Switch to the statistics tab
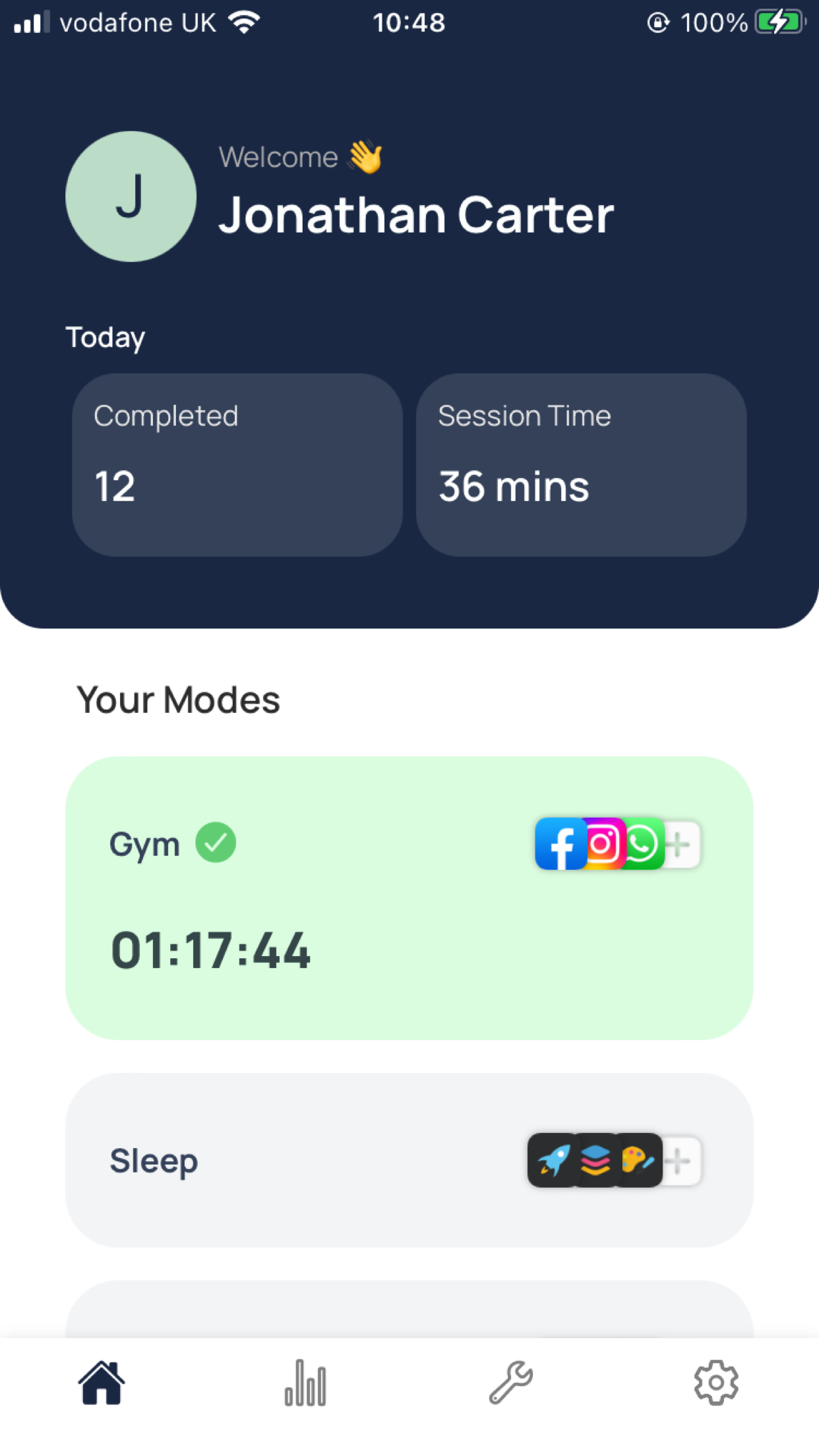The image size is (819, 1456). coord(305,1383)
